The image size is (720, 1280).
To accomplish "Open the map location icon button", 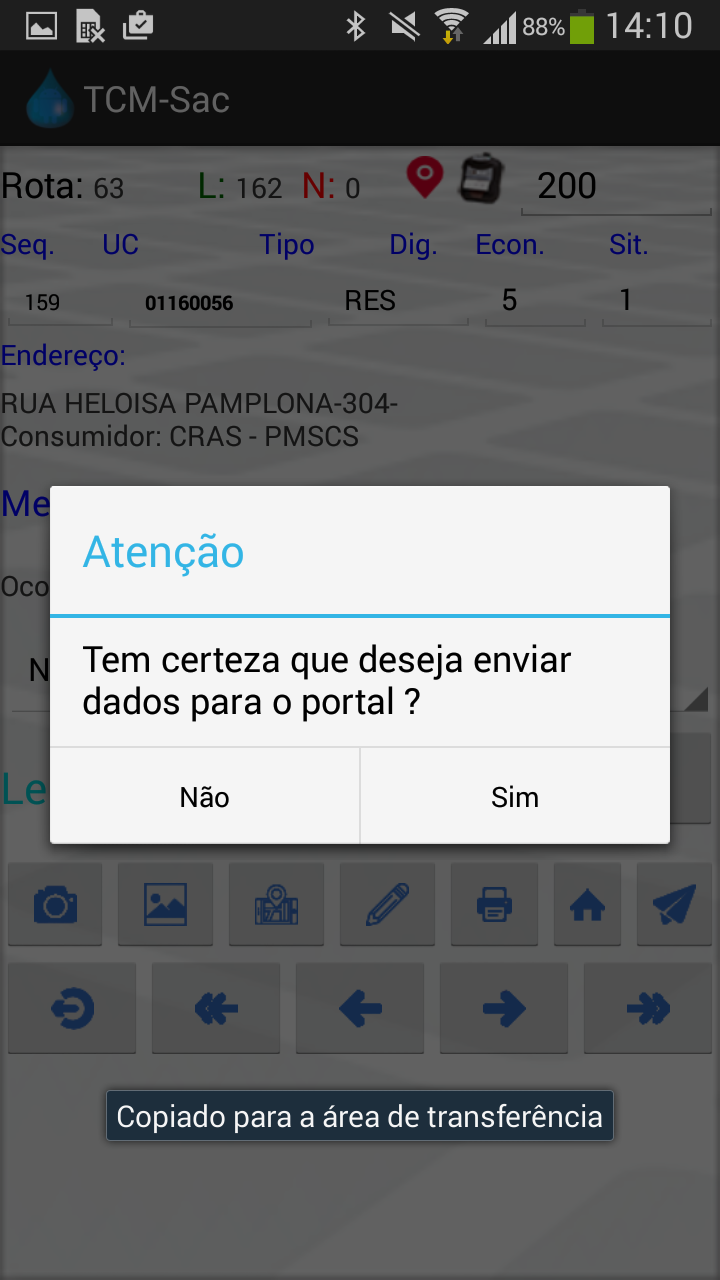I will 276,905.
